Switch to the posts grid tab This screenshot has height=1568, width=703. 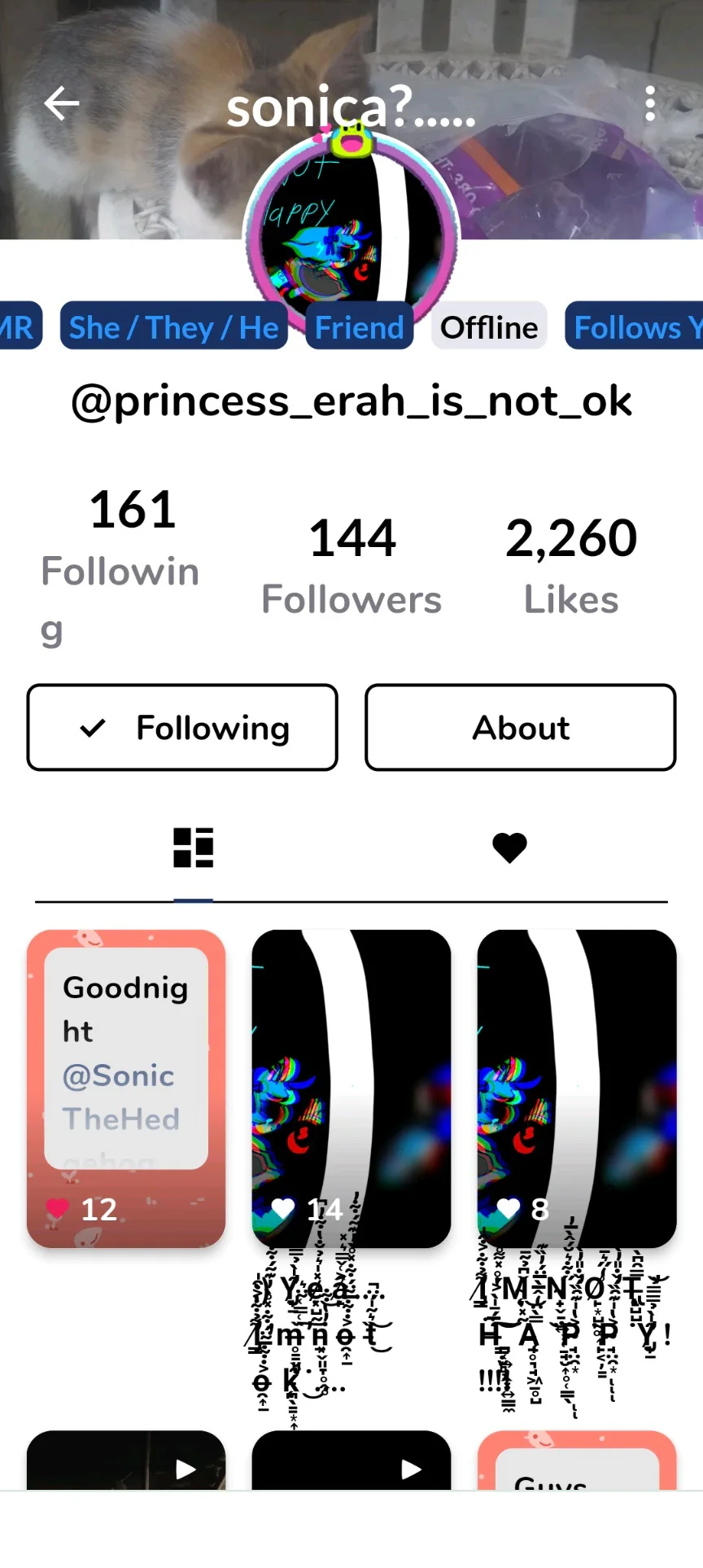pos(194,848)
